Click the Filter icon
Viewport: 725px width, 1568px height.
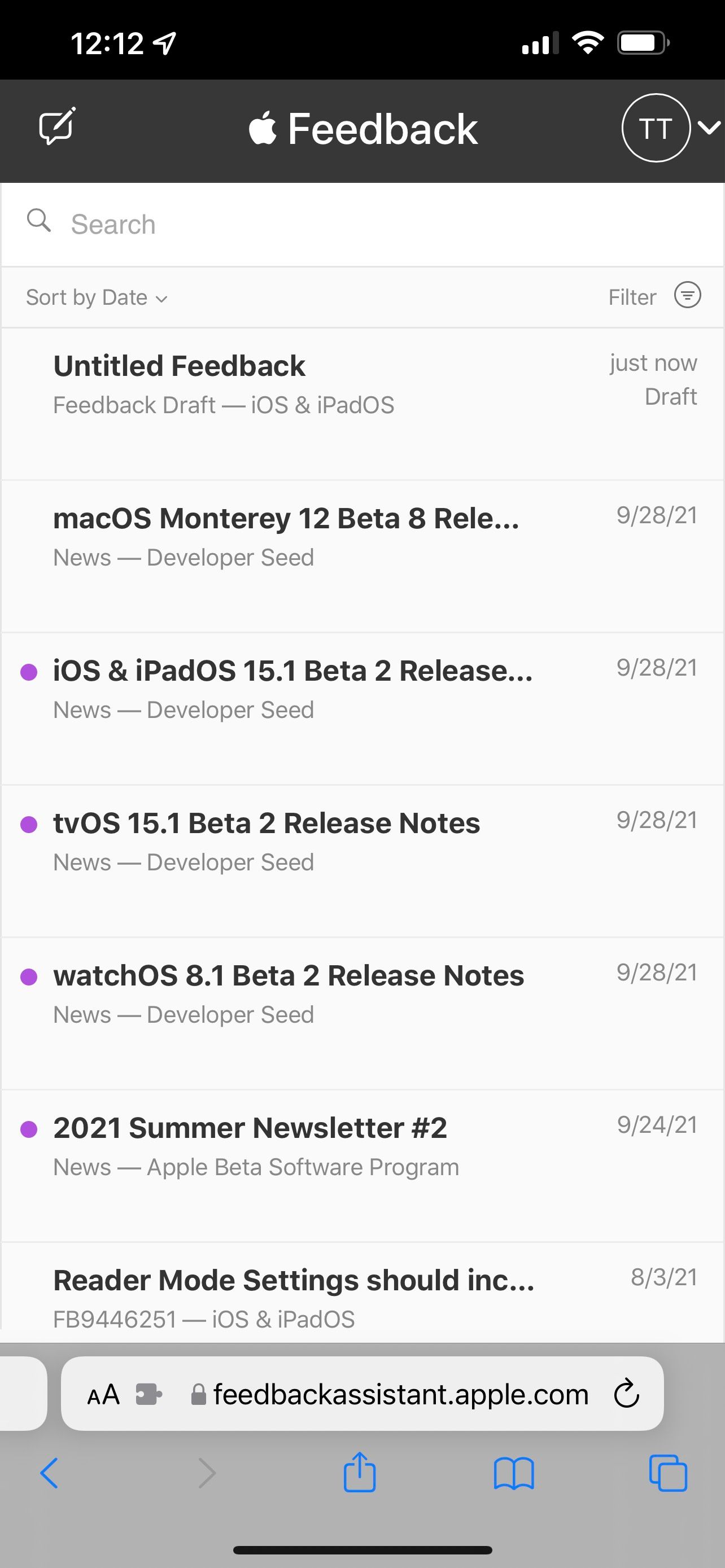pos(687,296)
